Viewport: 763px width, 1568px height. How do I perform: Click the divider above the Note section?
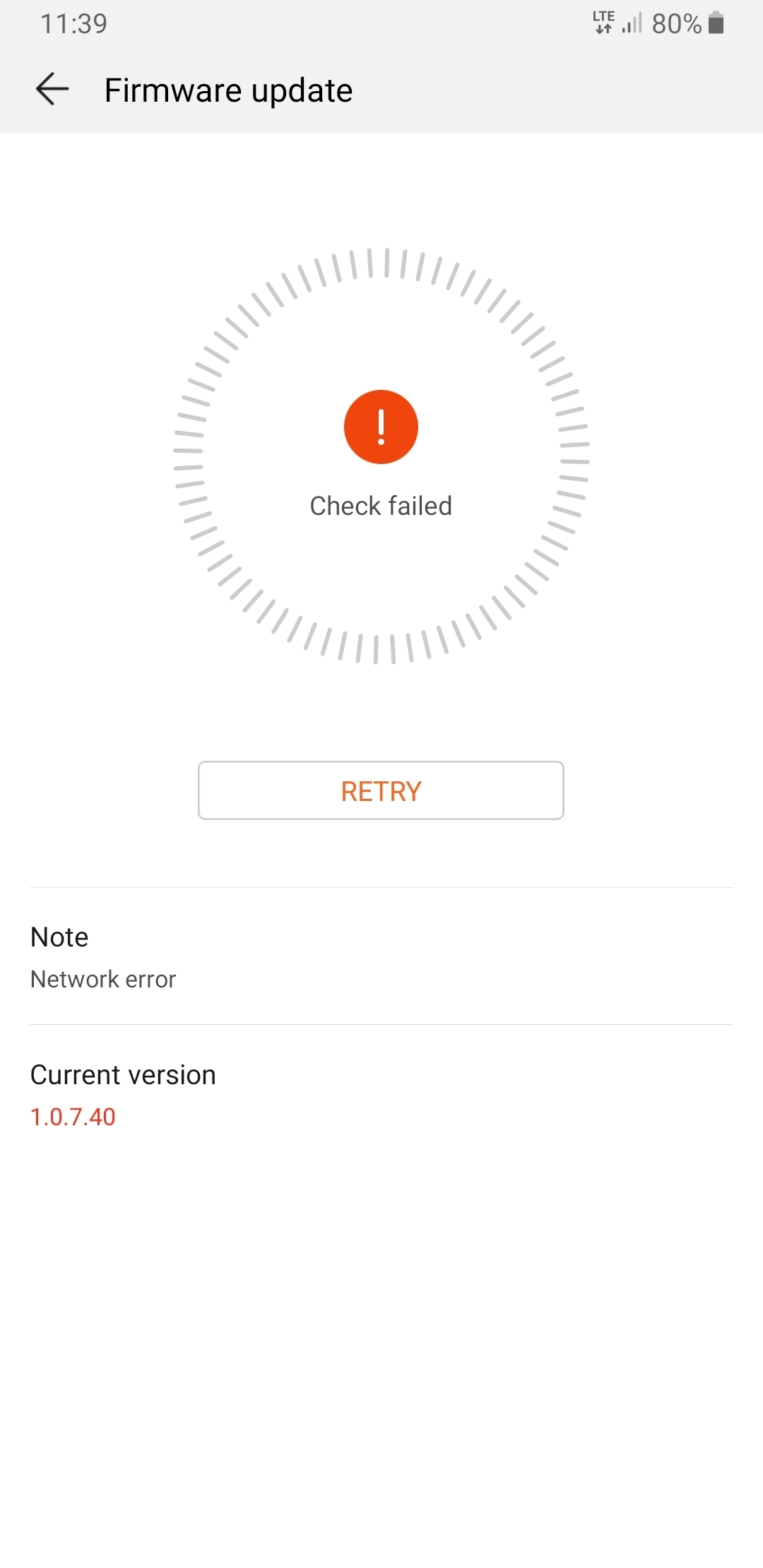381,886
